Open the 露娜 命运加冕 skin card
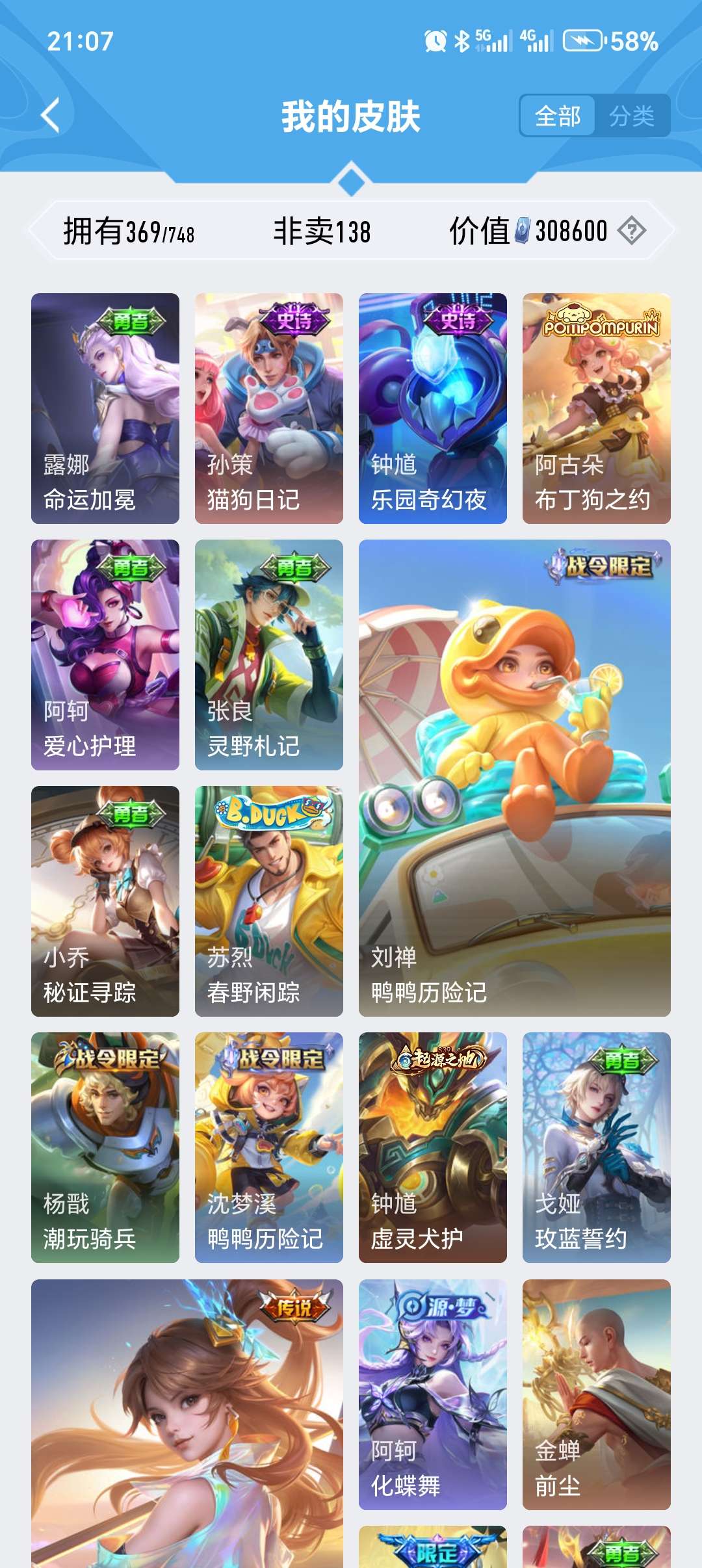702x1568 pixels. [x=105, y=408]
